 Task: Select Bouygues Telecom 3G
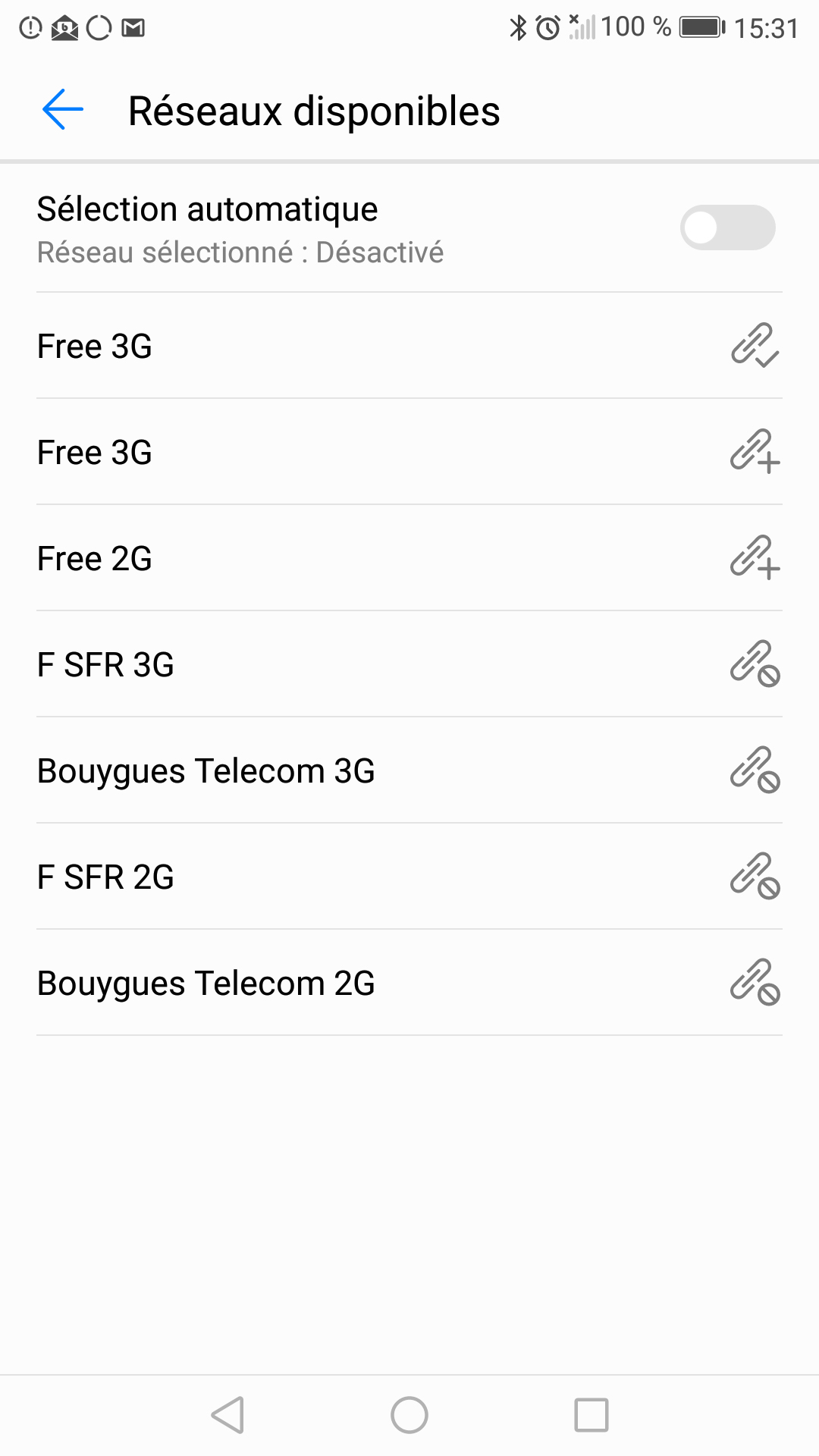(x=409, y=770)
